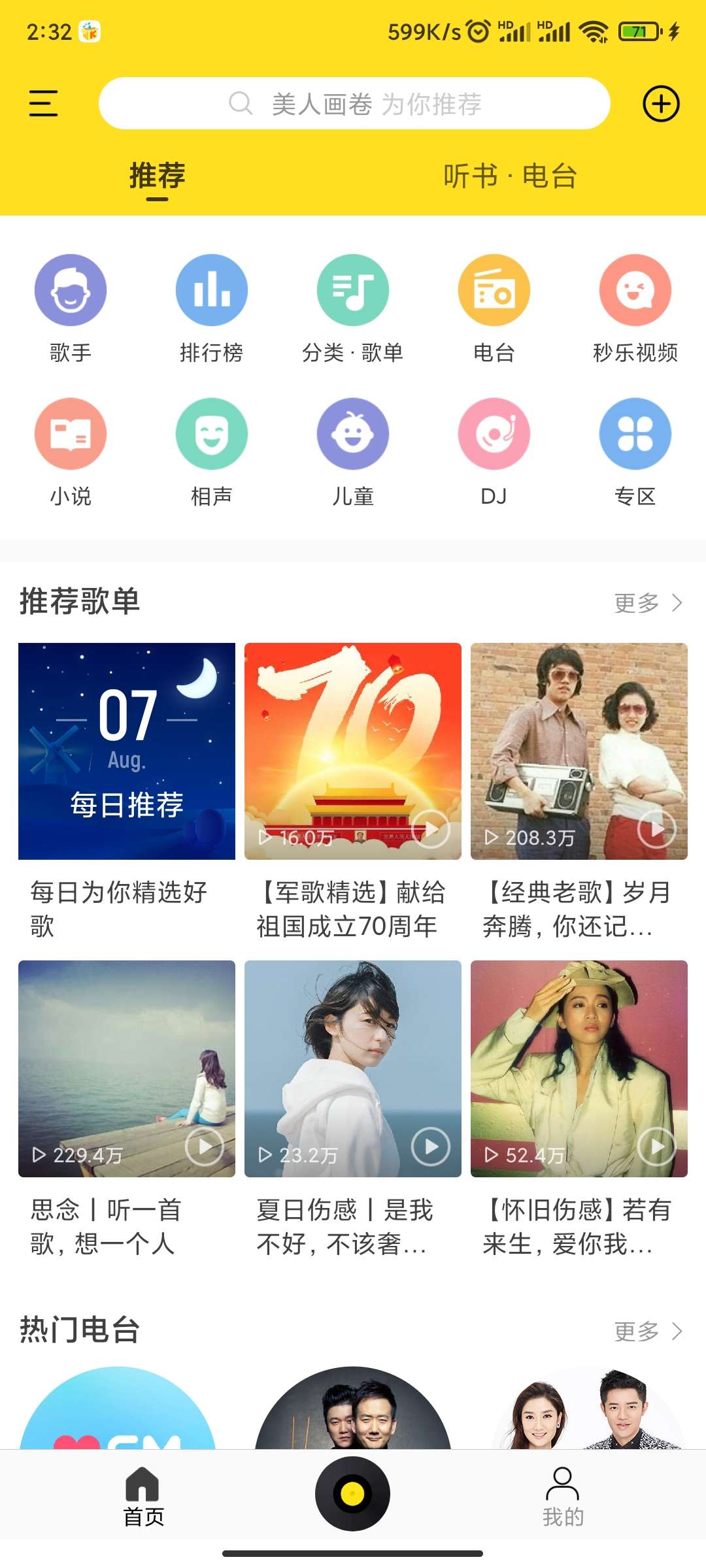Switch to the 我的 tab
The height and width of the screenshot is (1568, 706).
click(563, 1496)
